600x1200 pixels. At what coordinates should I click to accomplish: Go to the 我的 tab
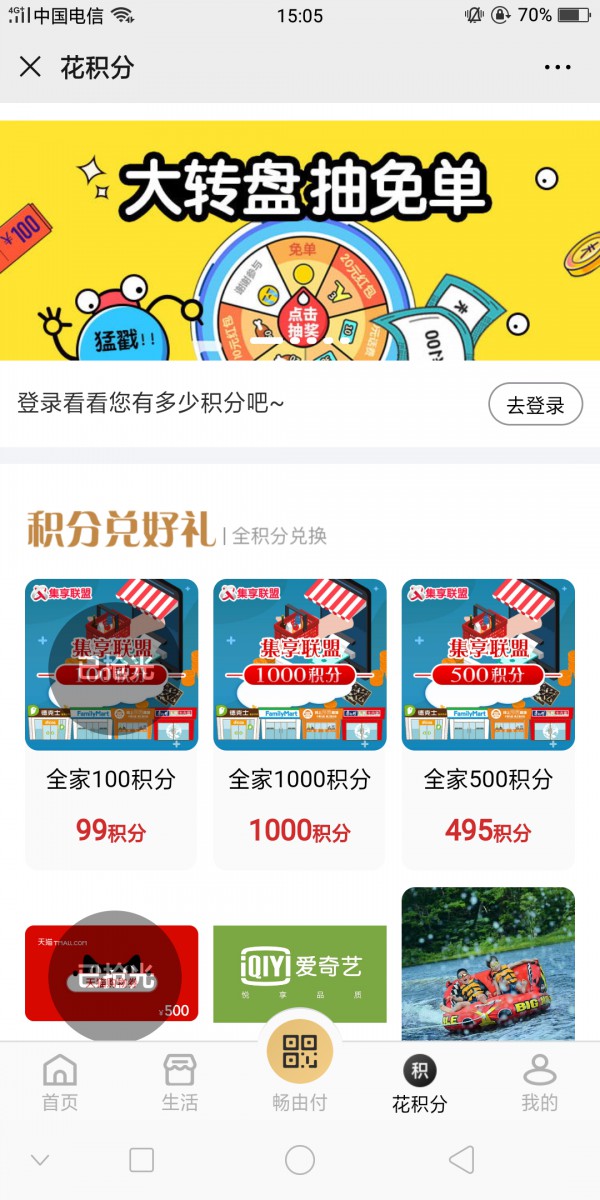539,1082
